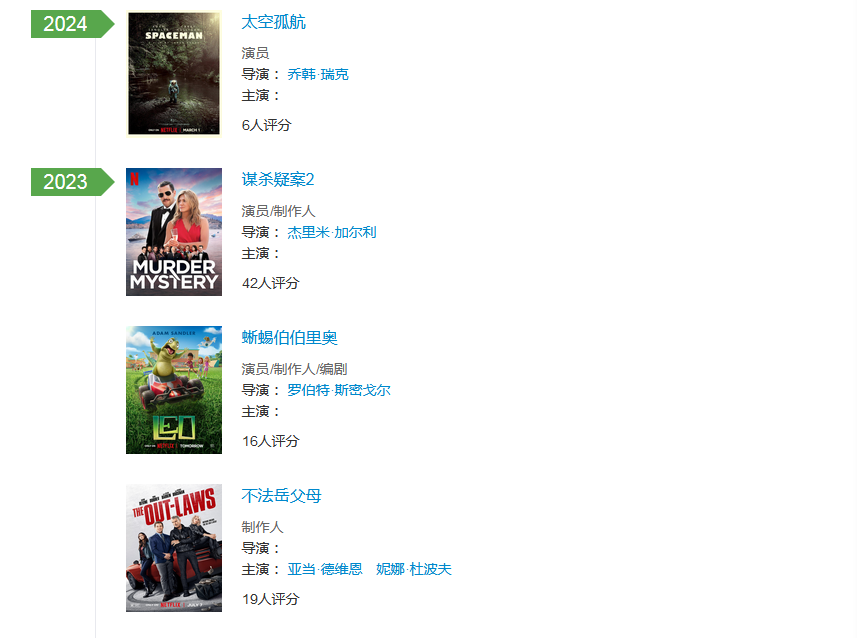
Task: Tap the Leo movie poster
Action: pos(174,390)
